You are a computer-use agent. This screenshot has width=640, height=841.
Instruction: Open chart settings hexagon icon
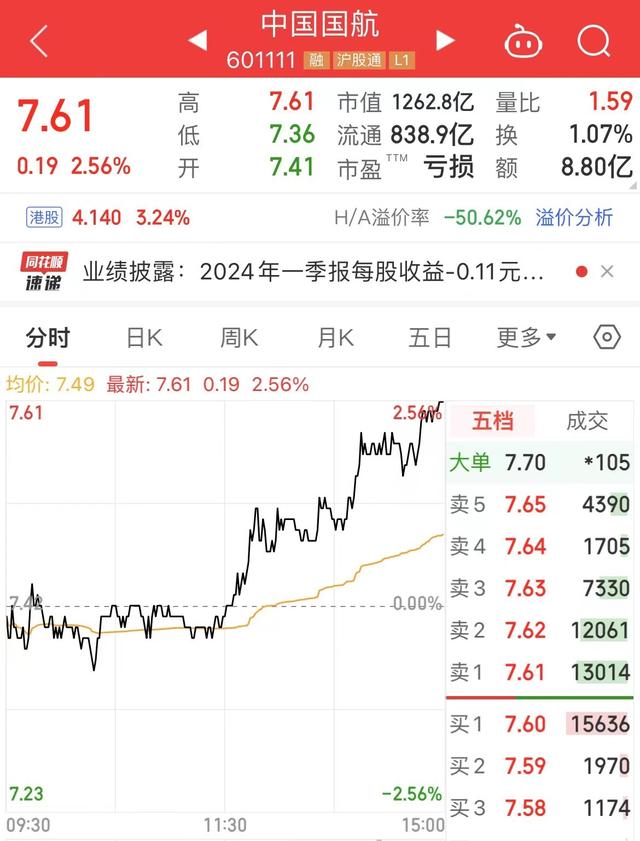click(x=607, y=337)
